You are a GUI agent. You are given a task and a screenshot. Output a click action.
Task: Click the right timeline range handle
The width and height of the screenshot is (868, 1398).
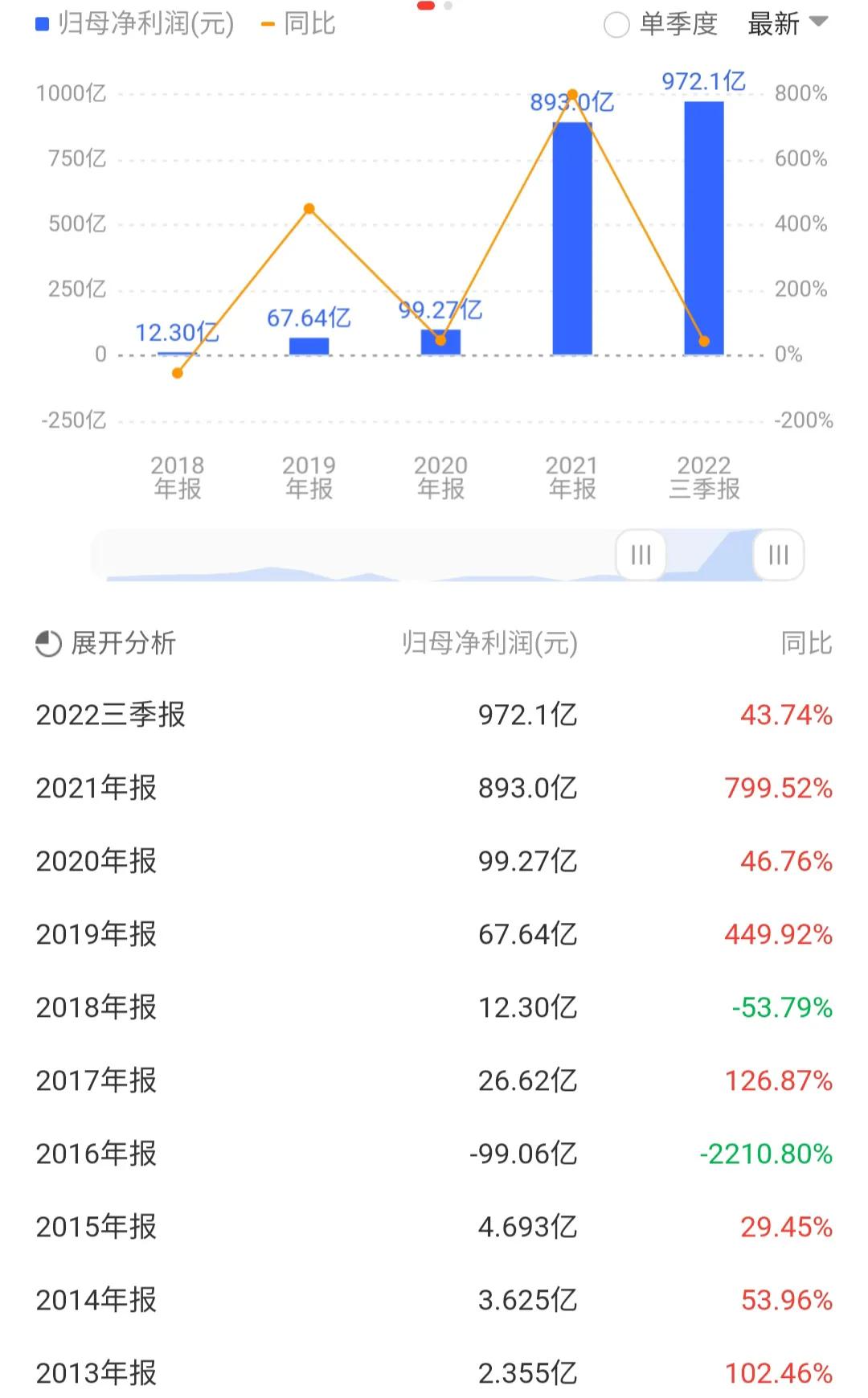click(x=777, y=555)
